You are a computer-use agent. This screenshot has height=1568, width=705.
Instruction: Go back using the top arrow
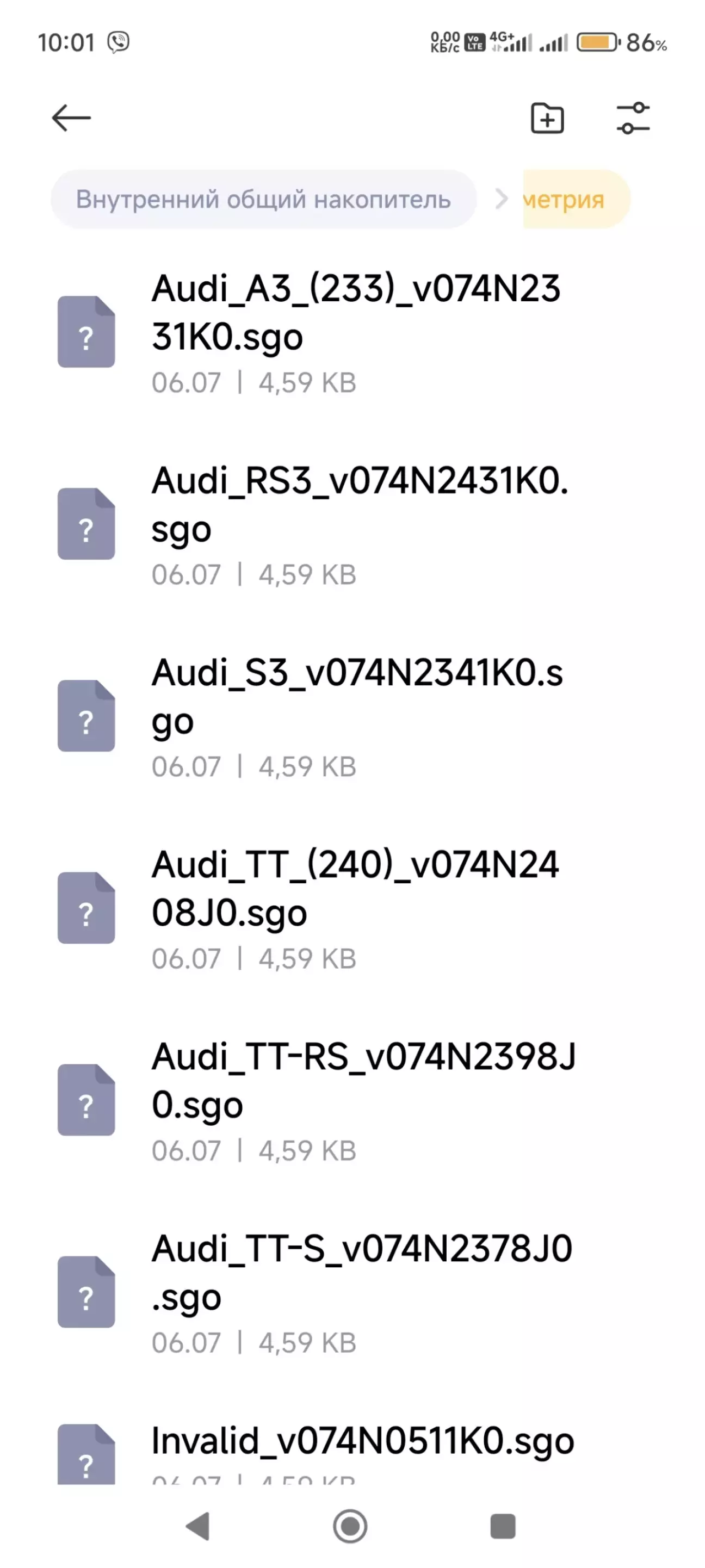click(71, 118)
